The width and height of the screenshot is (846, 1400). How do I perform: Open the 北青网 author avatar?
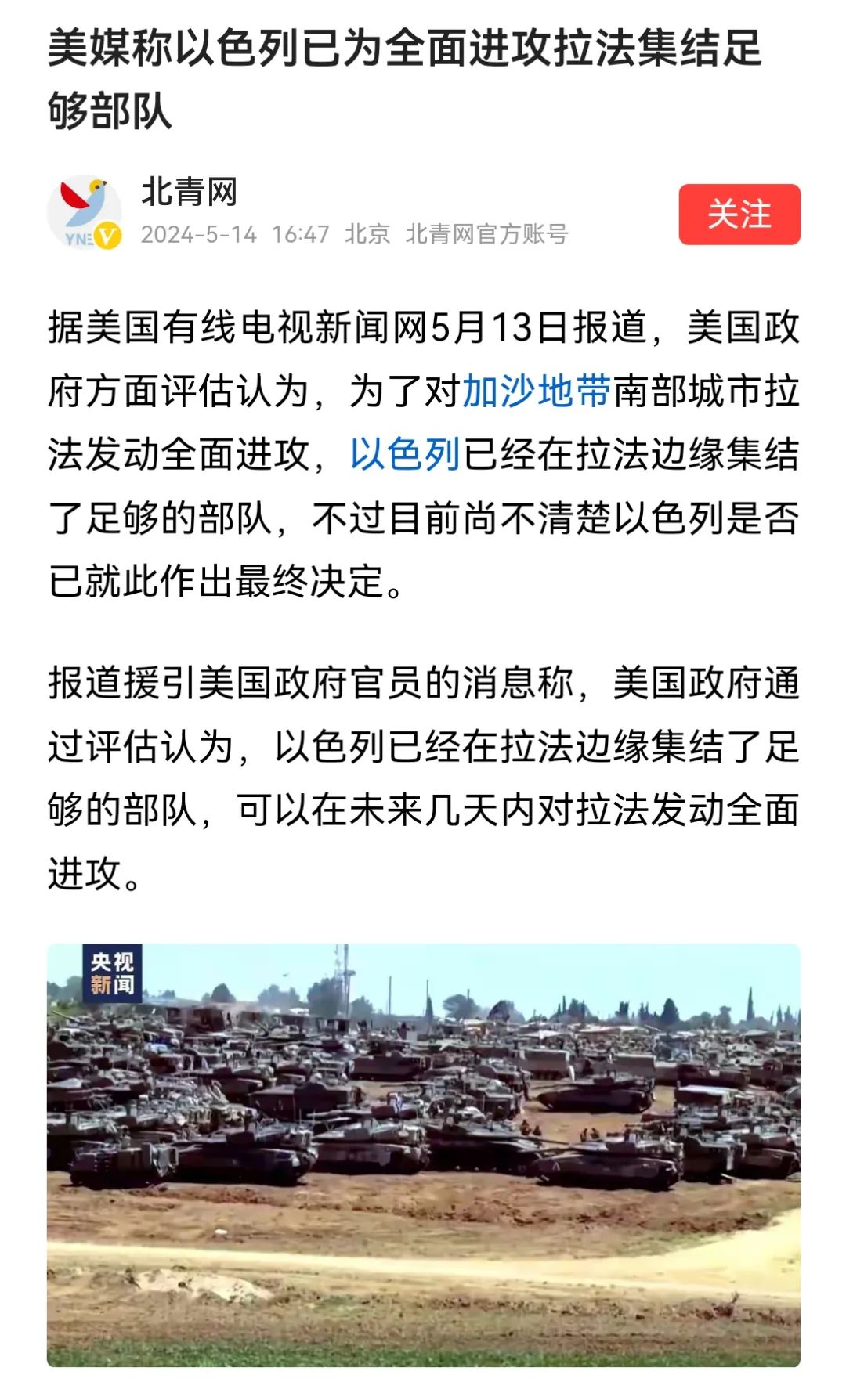pos(85,213)
